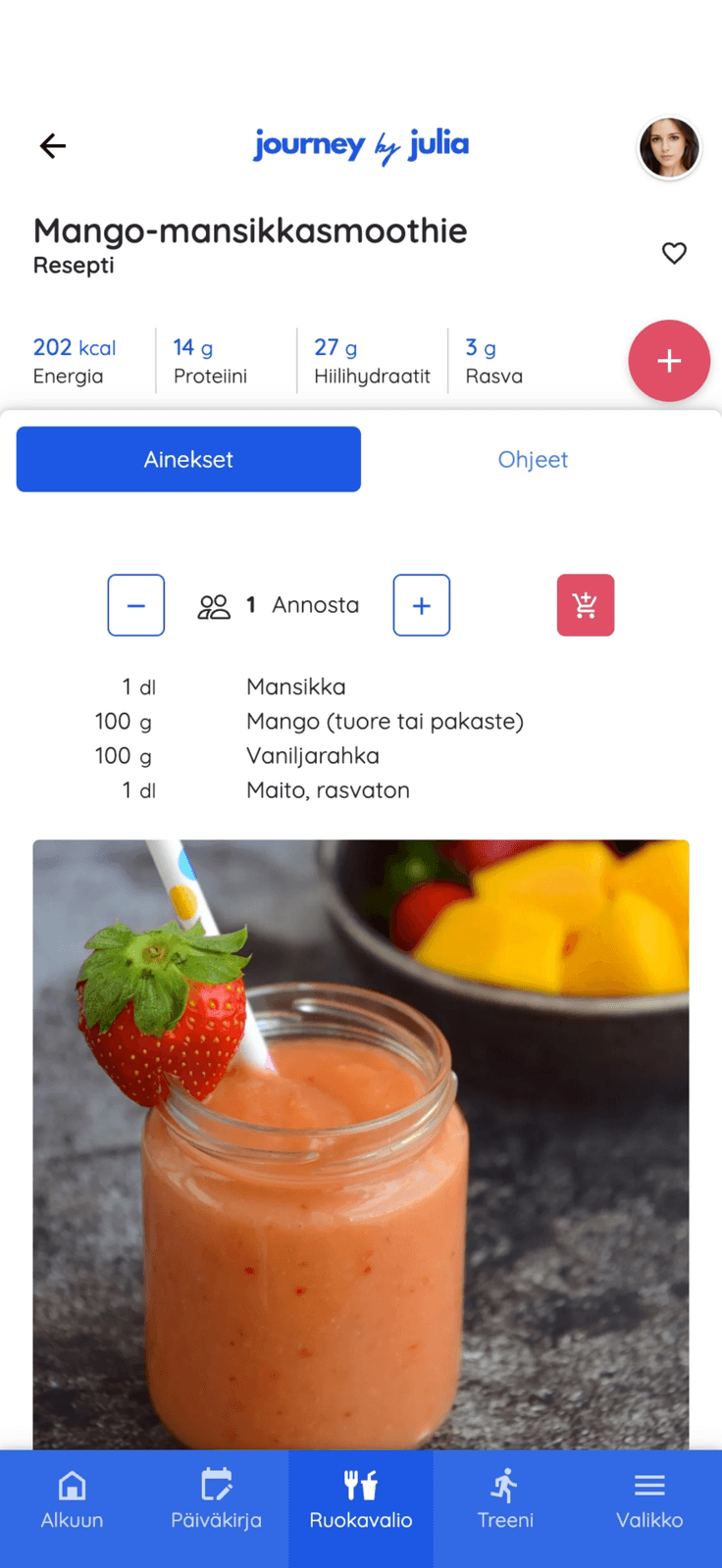Tap the back arrow to return
This screenshot has height=1568, width=722.
(x=52, y=145)
